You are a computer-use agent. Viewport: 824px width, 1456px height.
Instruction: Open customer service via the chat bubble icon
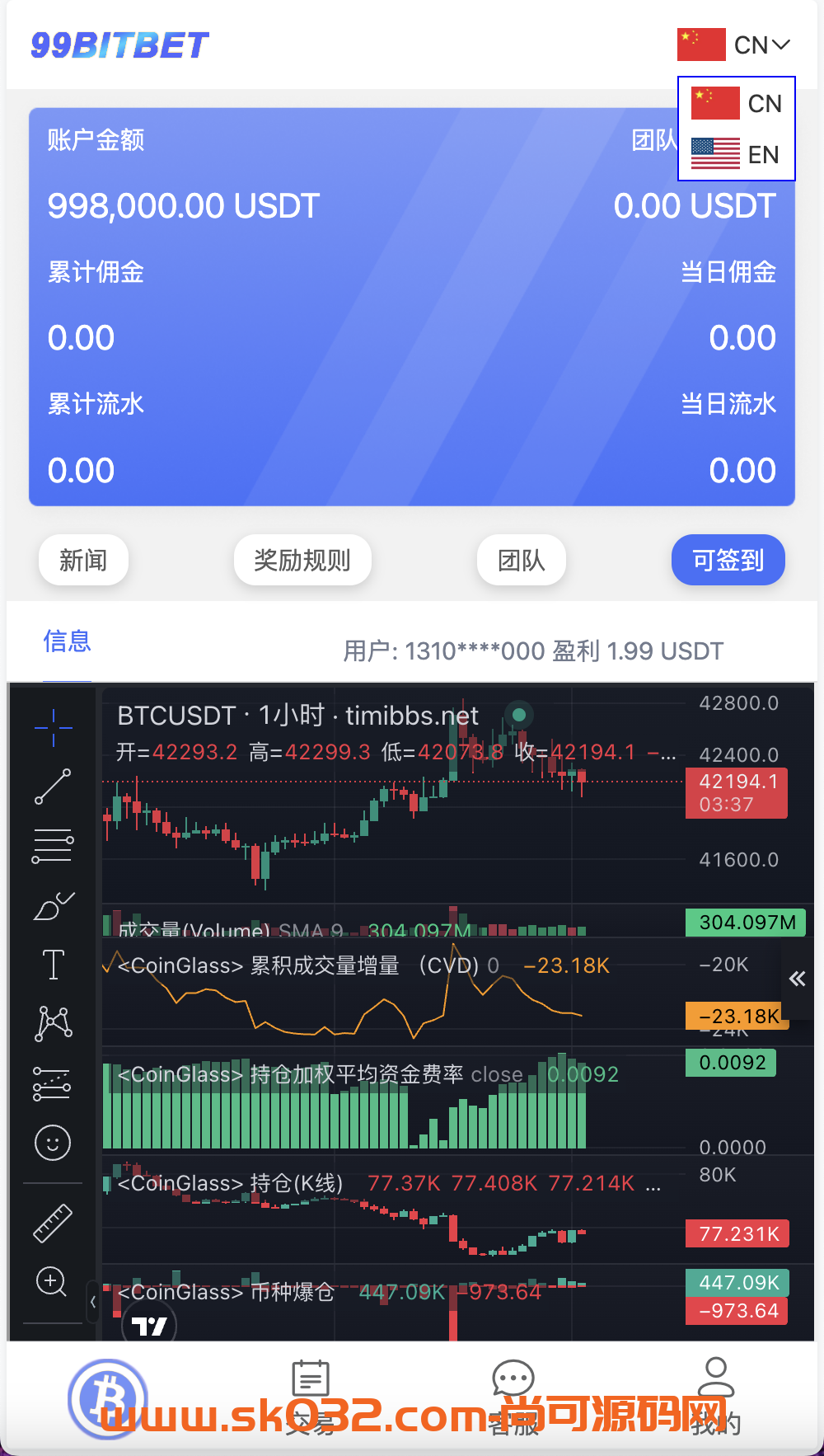(513, 1377)
